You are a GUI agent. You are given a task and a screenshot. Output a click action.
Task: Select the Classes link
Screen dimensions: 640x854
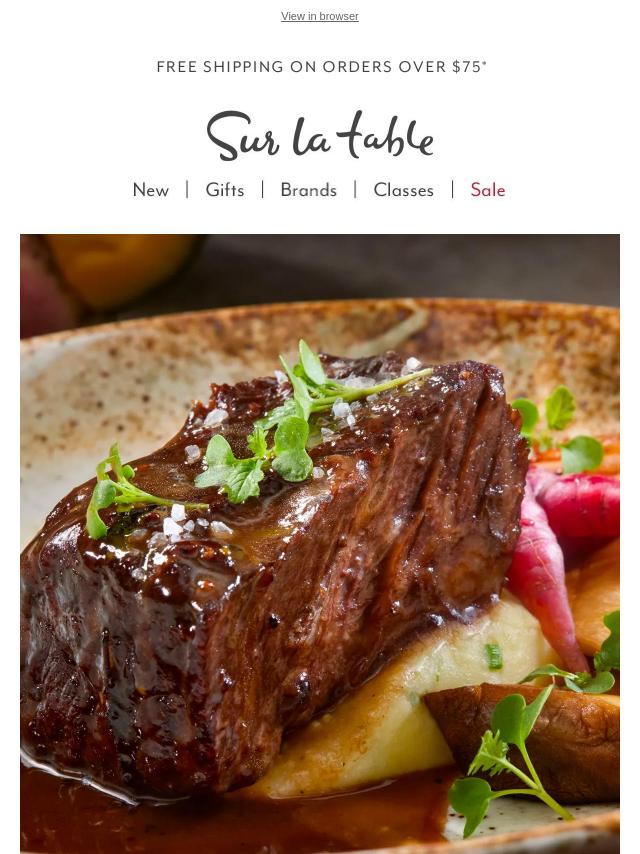point(403,190)
